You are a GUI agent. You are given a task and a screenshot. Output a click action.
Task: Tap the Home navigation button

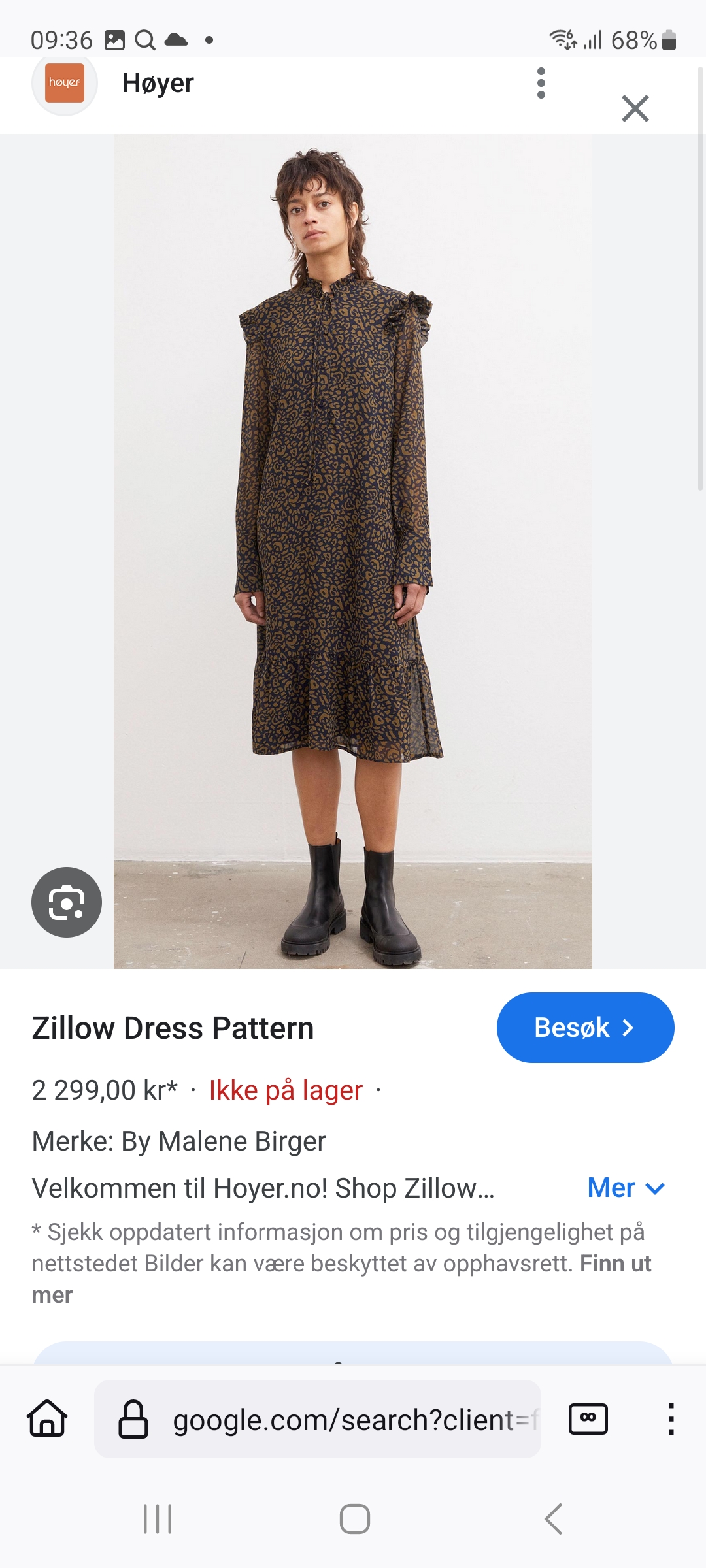click(353, 1519)
